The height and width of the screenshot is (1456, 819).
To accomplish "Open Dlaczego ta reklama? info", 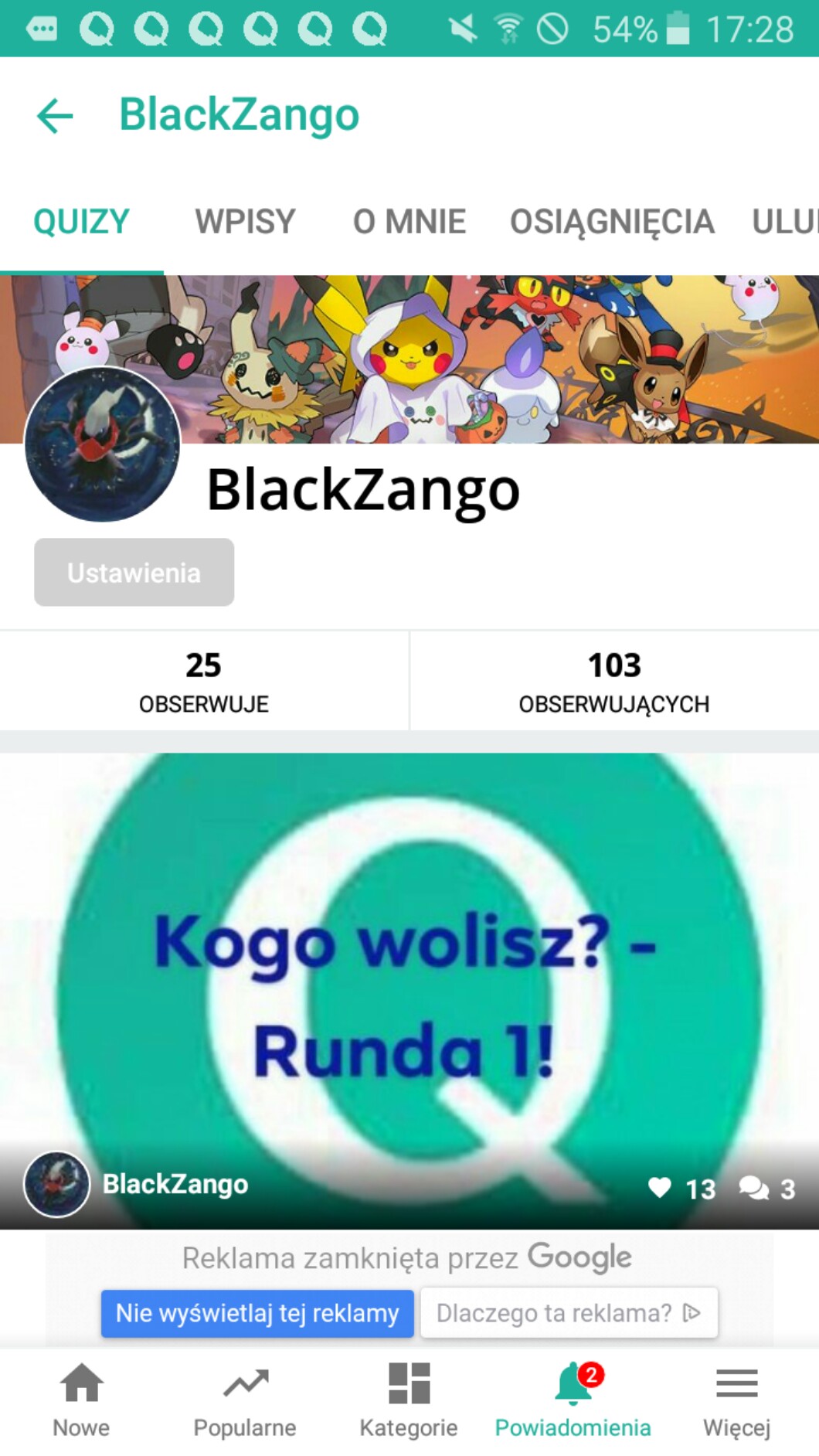I will click(569, 1313).
